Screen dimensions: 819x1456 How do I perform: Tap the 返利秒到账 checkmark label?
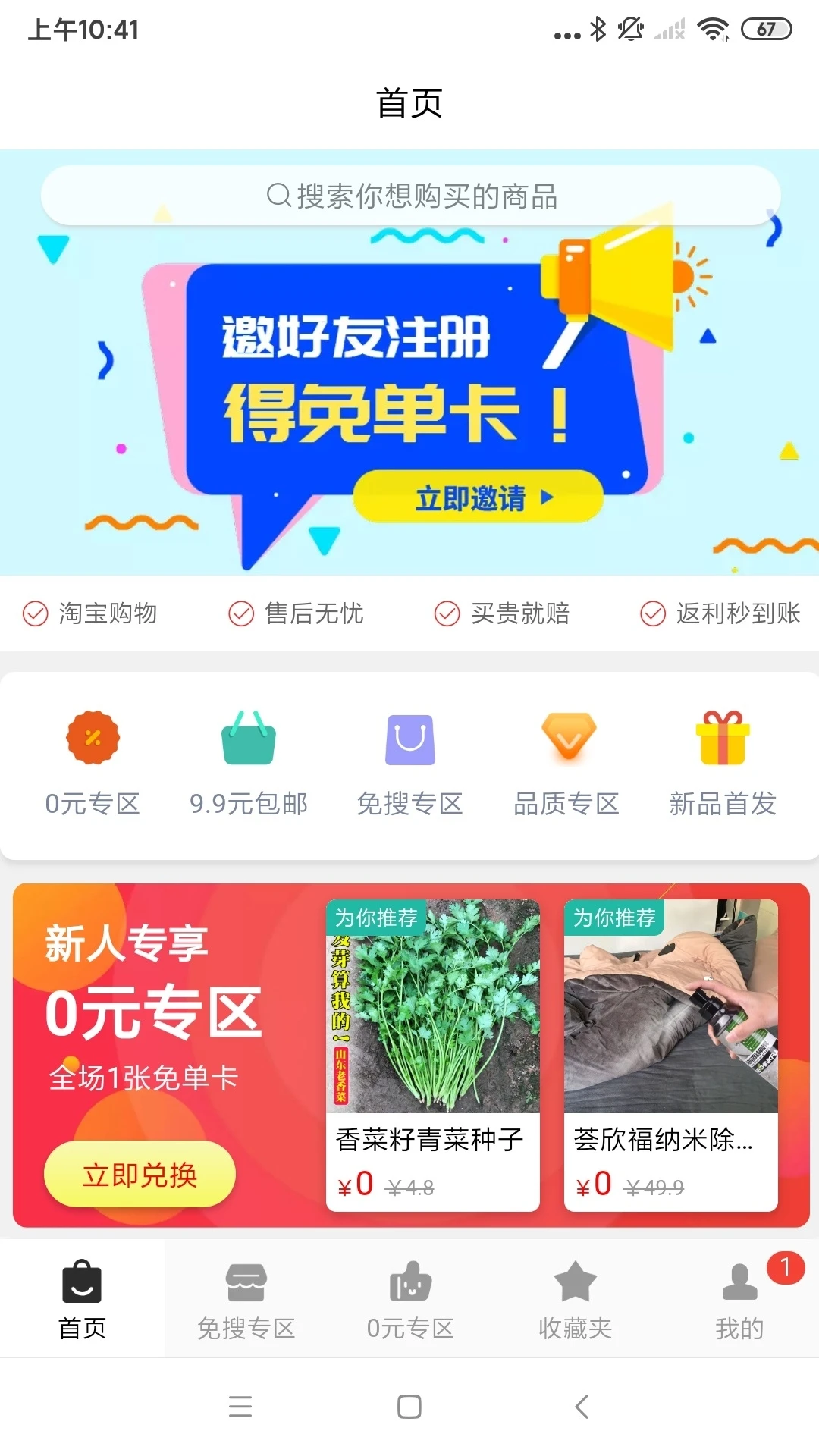[x=719, y=614]
